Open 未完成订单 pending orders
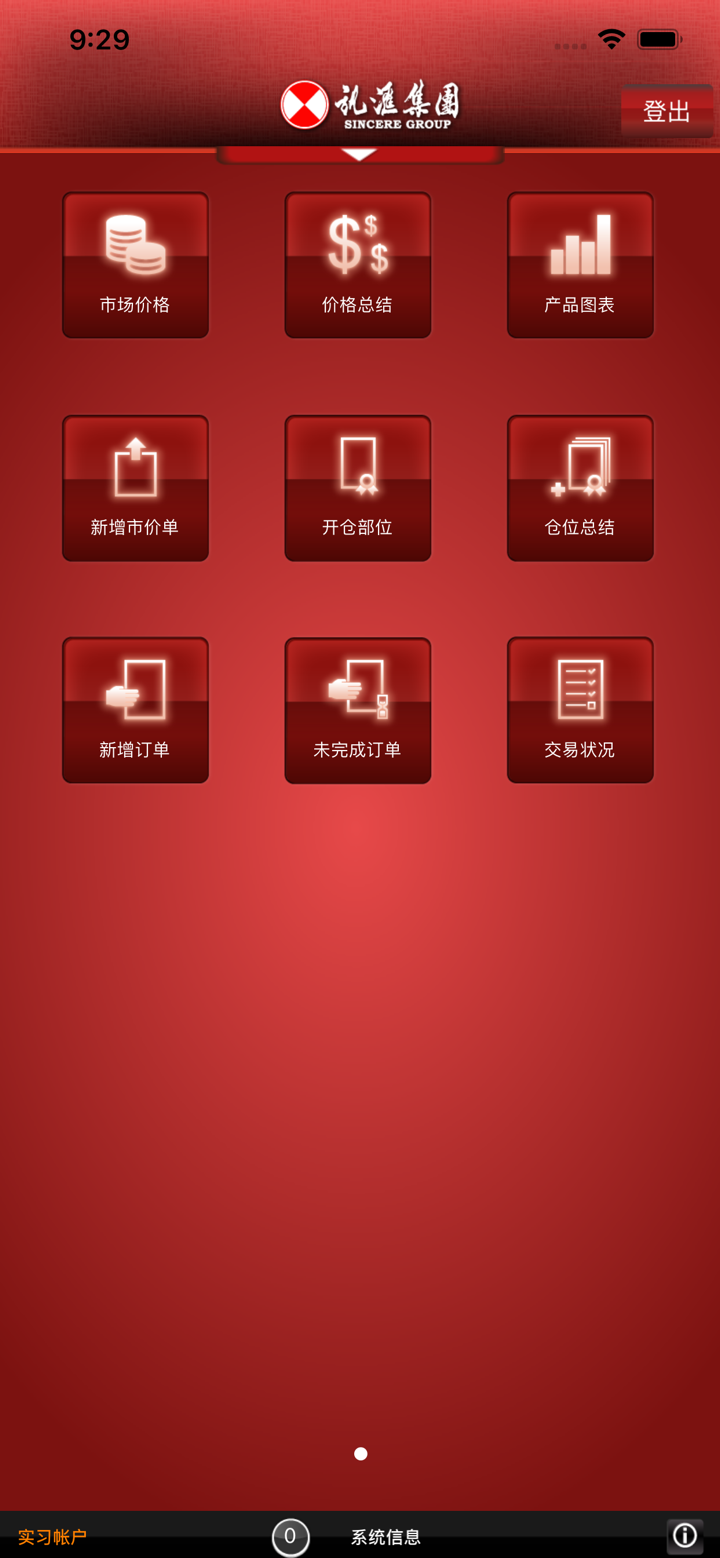 click(x=358, y=710)
